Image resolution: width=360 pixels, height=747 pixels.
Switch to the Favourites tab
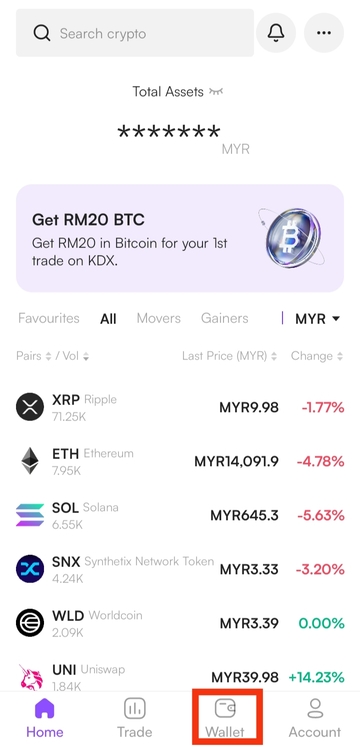tap(49, 318)
